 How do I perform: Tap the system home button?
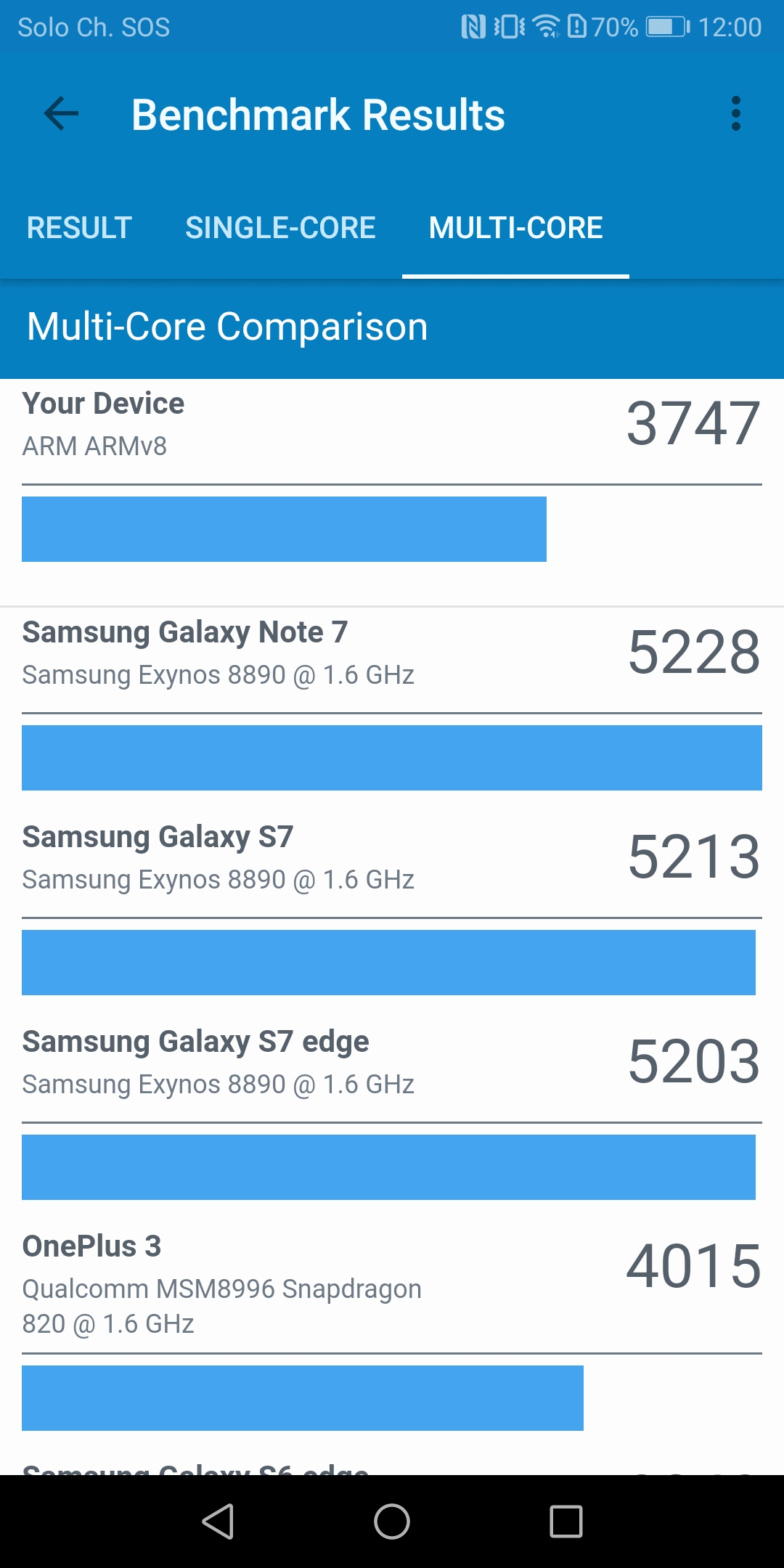pyautogui.click(x=392, y=1522)
